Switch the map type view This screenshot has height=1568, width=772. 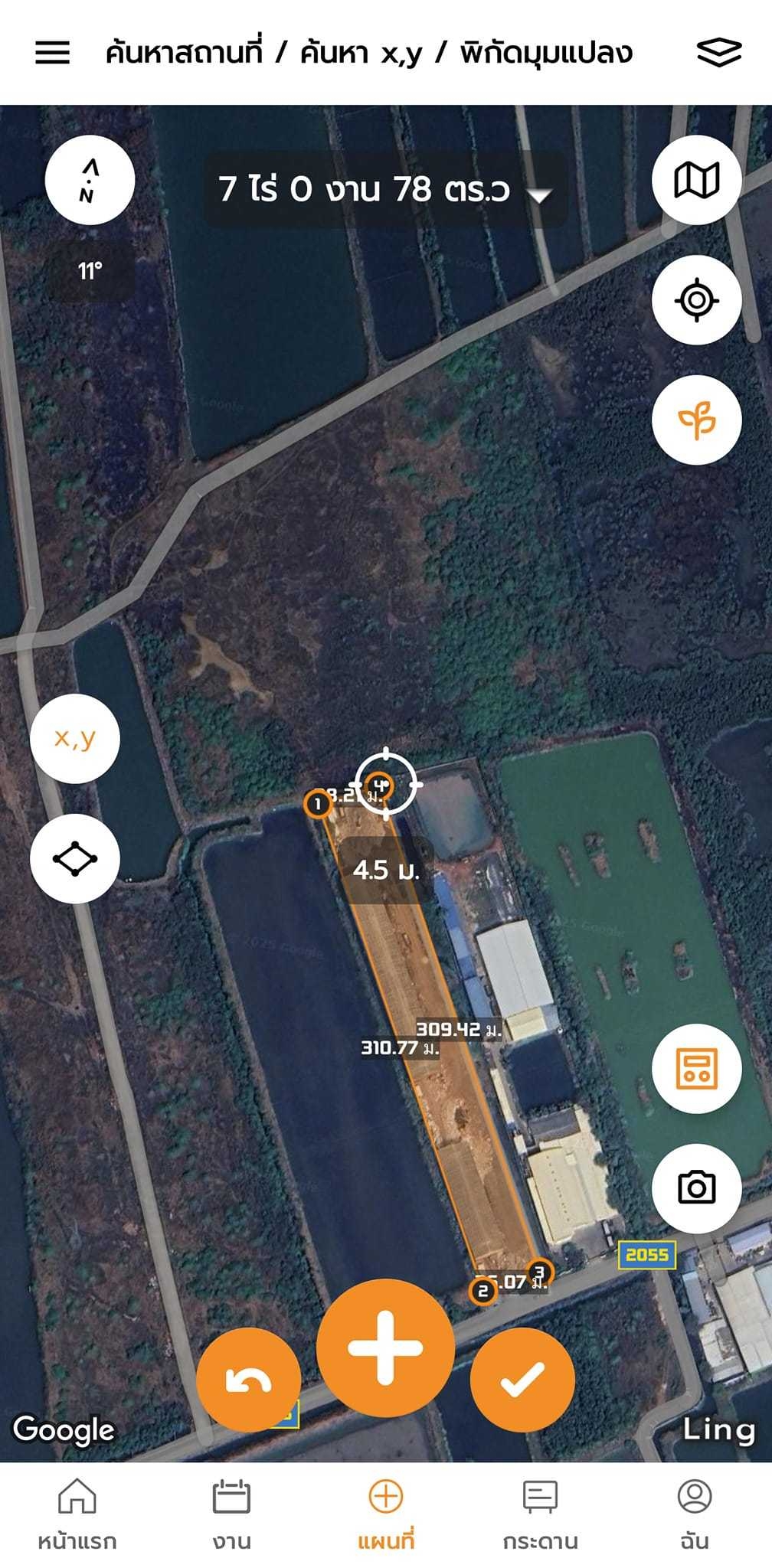(696, 181)
